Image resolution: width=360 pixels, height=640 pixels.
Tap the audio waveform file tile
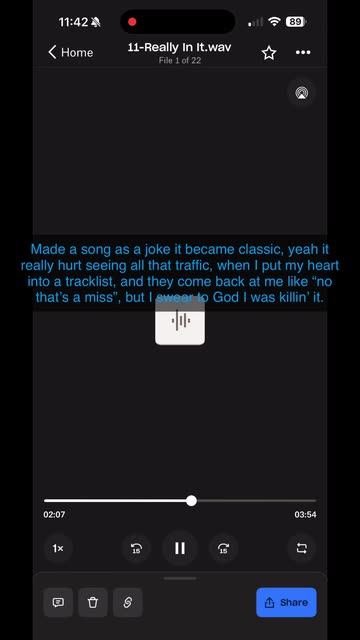(180, 320)
